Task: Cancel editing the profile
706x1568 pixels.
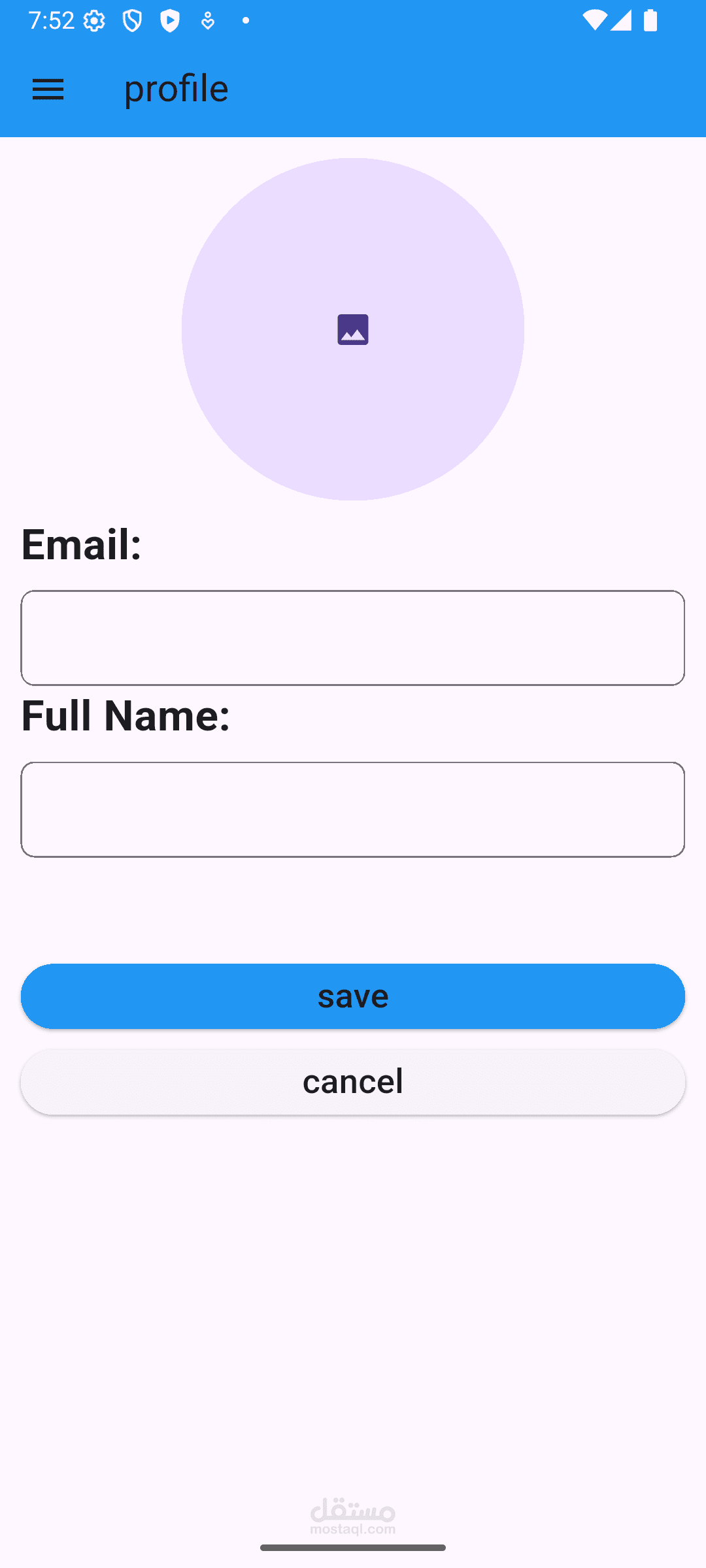Action: click(x=353, y=1082)
